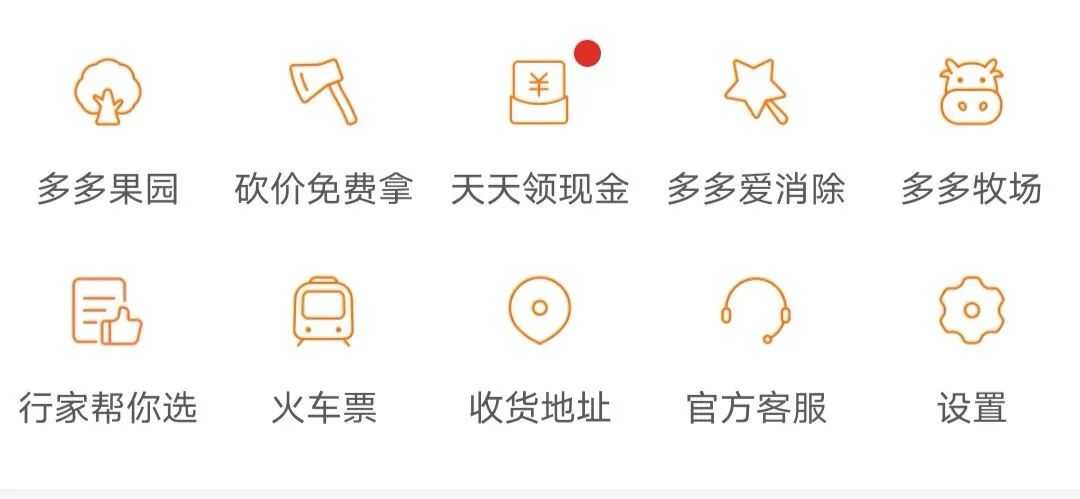Launch 多多爱消除 matching game
The height and width of the screenshot is (499, 1080).
tap(756, 93)
